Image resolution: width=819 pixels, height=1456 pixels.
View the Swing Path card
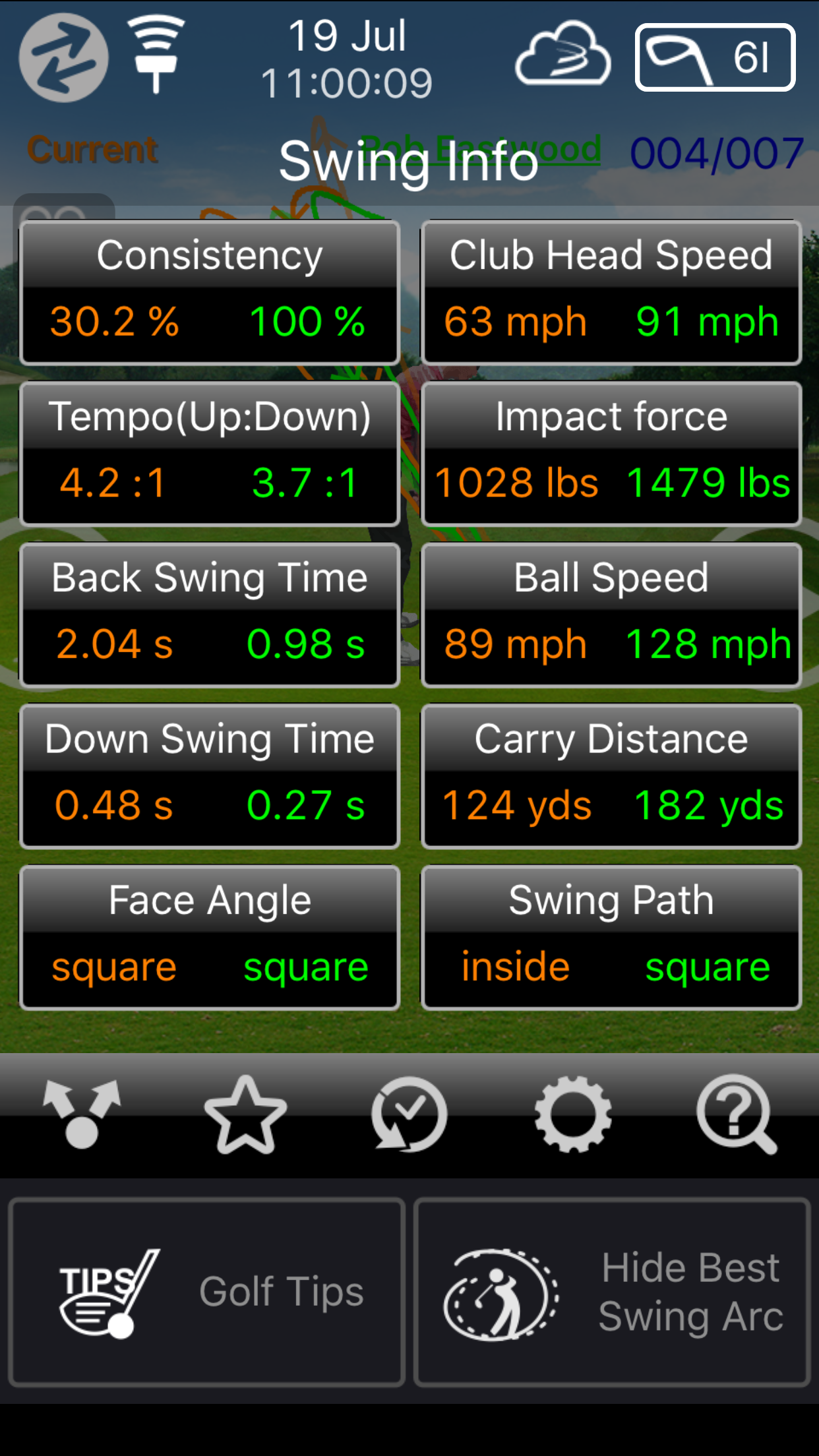(611, 938)
